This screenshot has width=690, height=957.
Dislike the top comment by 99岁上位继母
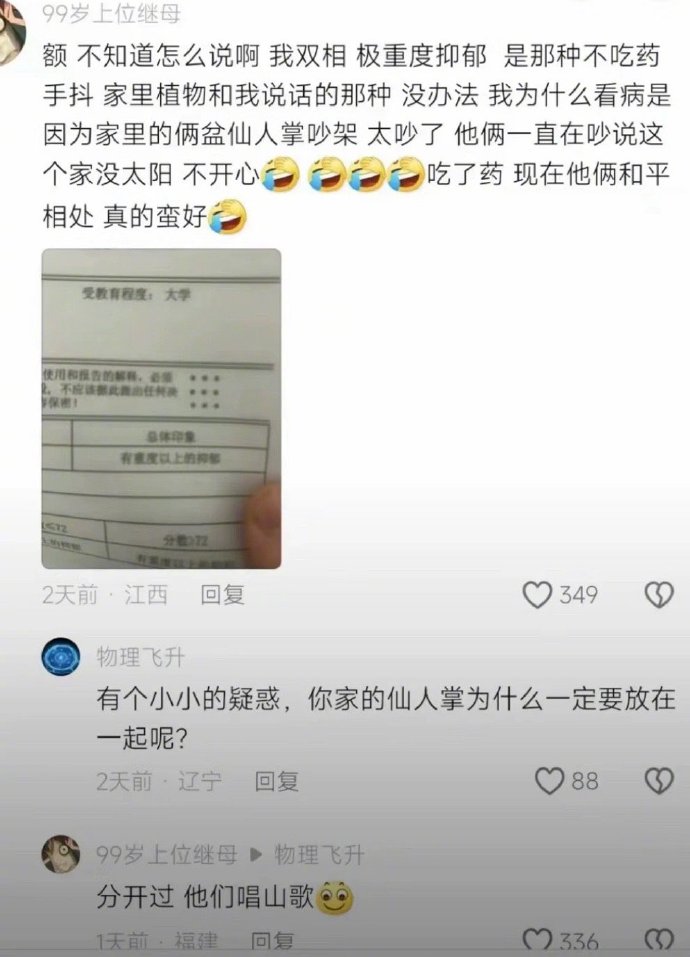point(658,595)
